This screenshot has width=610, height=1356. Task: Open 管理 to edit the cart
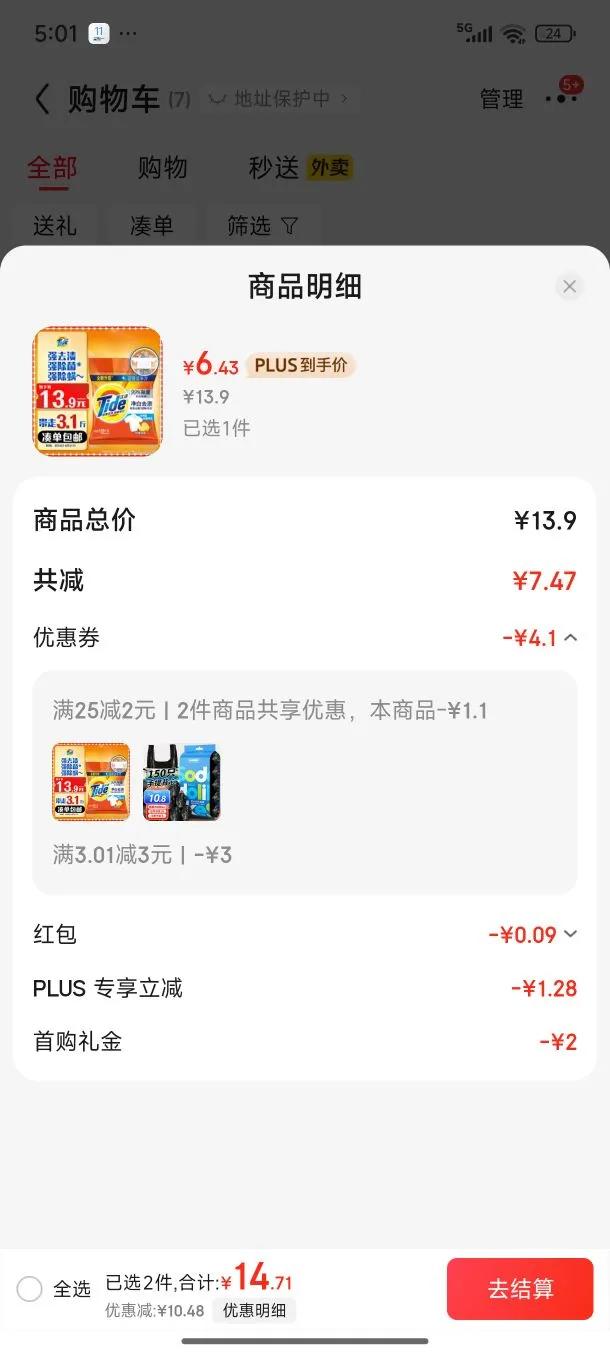[x=501, y=99]
